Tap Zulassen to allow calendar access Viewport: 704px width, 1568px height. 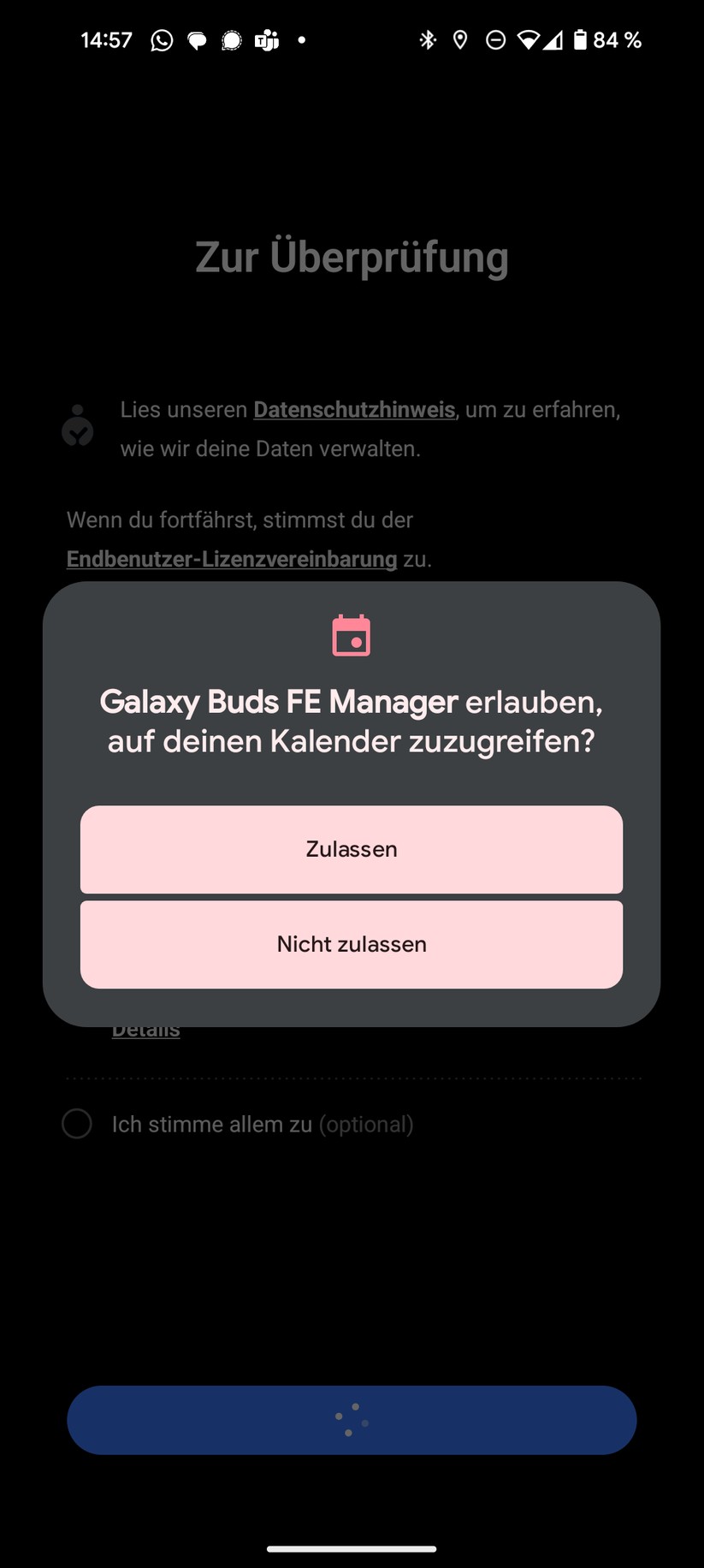(x=352, y=849)
